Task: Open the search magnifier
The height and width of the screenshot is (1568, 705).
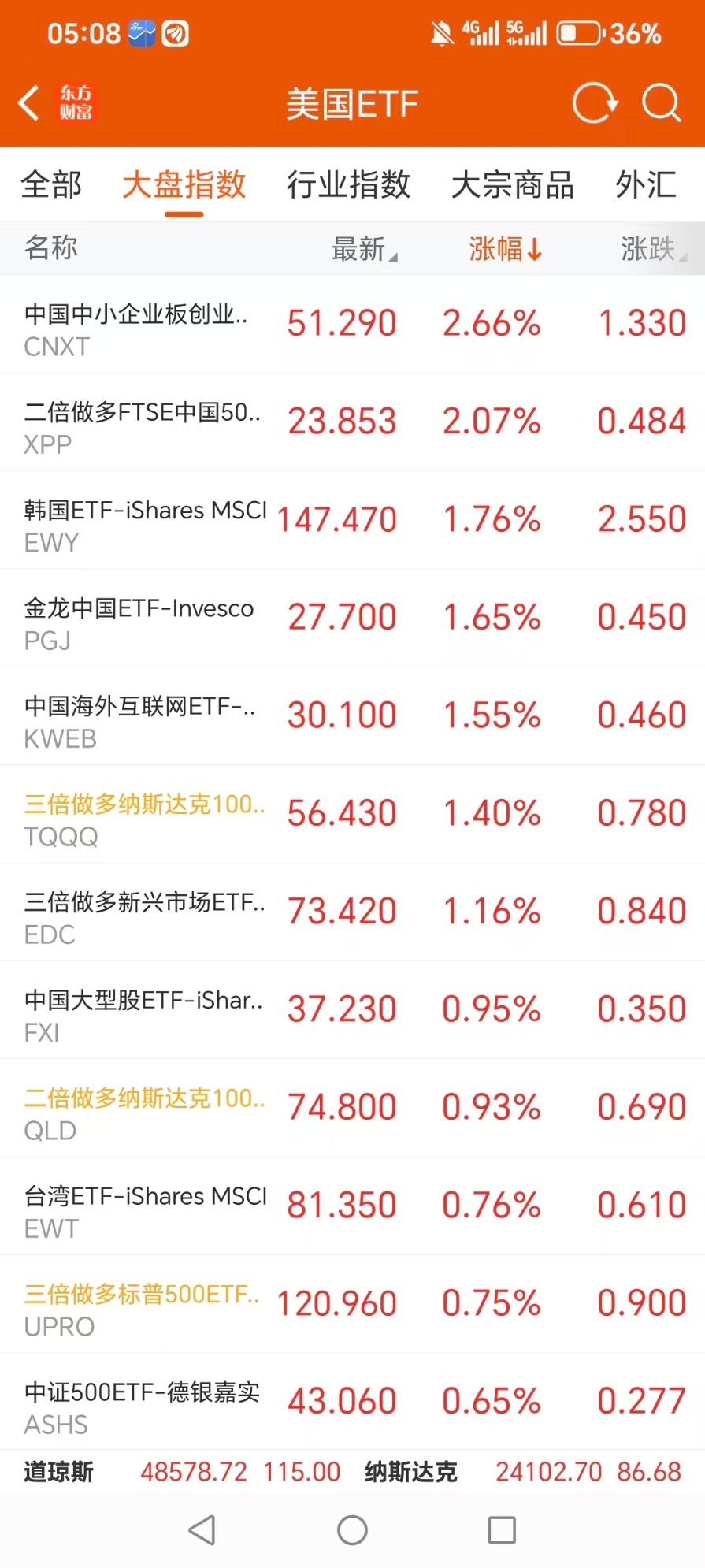Action: [660, 102]
